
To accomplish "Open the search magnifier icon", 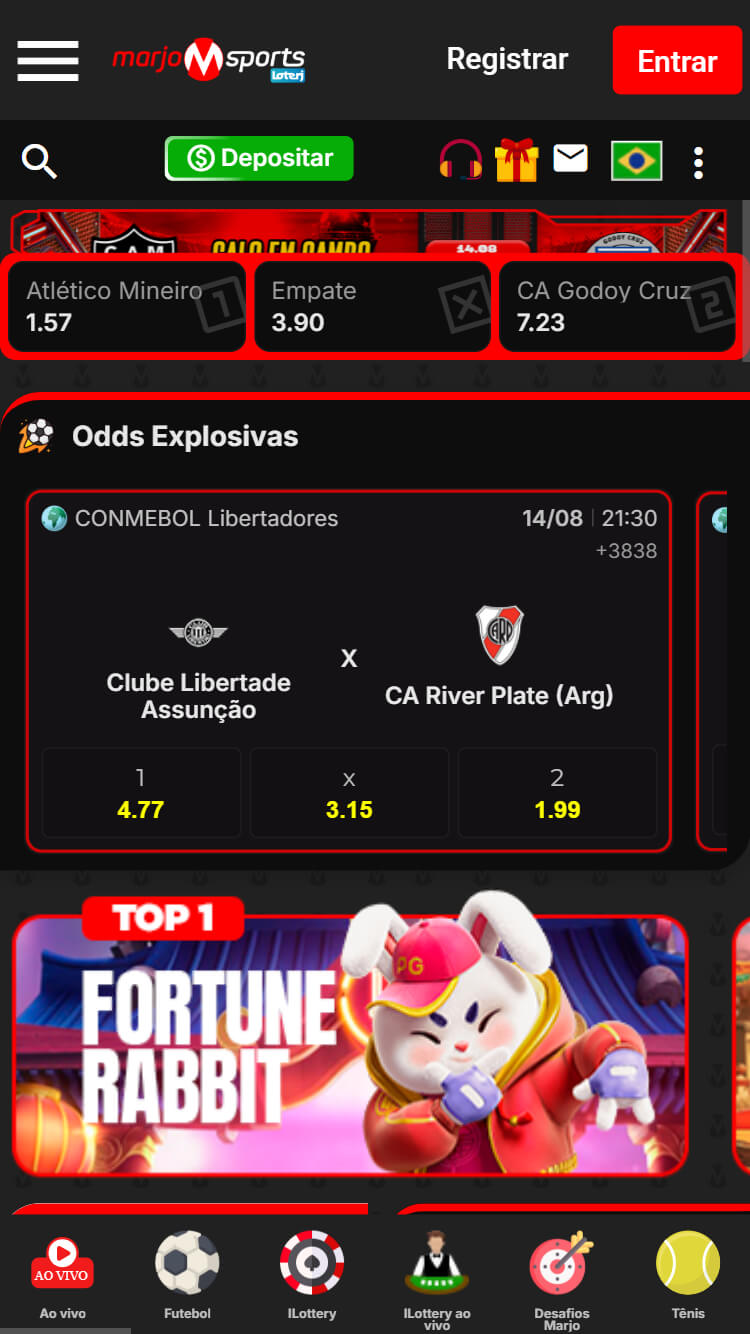I will [39, 161].
